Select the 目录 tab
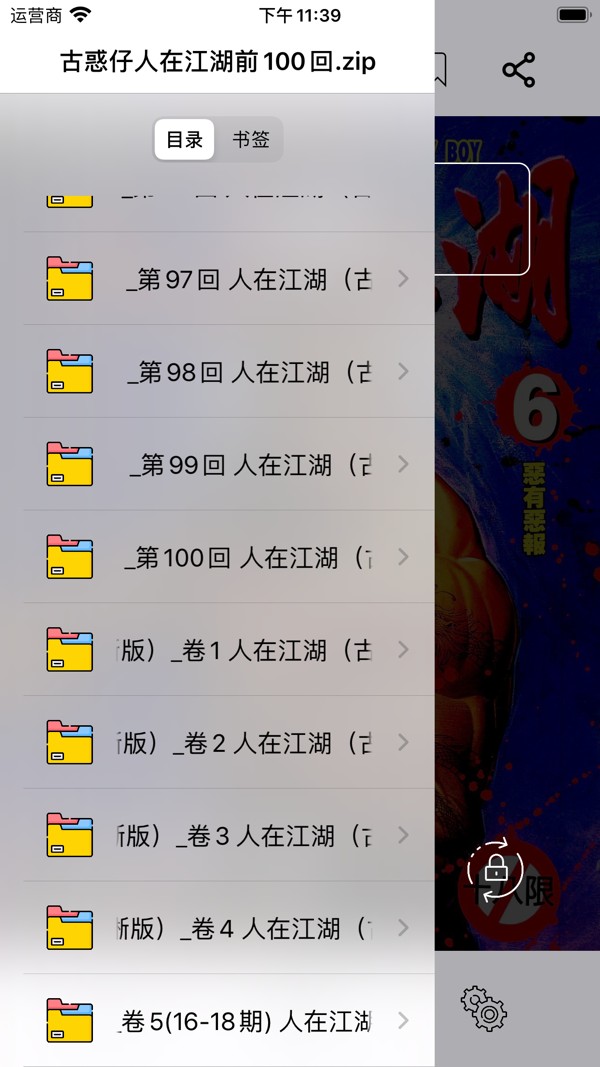Image resolution: width=600 pixels, height=1067 pixels. coord(184,139)
